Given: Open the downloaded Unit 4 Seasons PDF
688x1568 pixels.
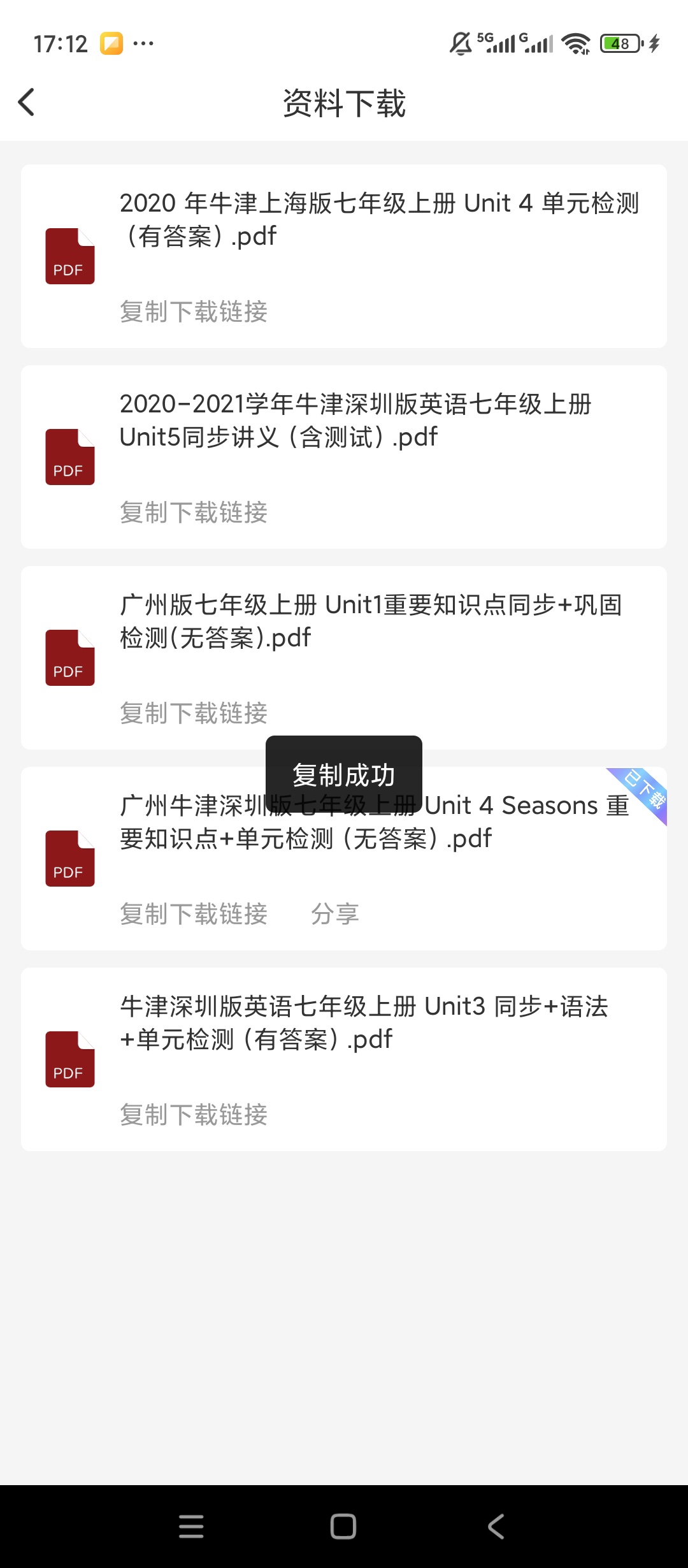Looking at the screenshot, I should click(375, 822).
